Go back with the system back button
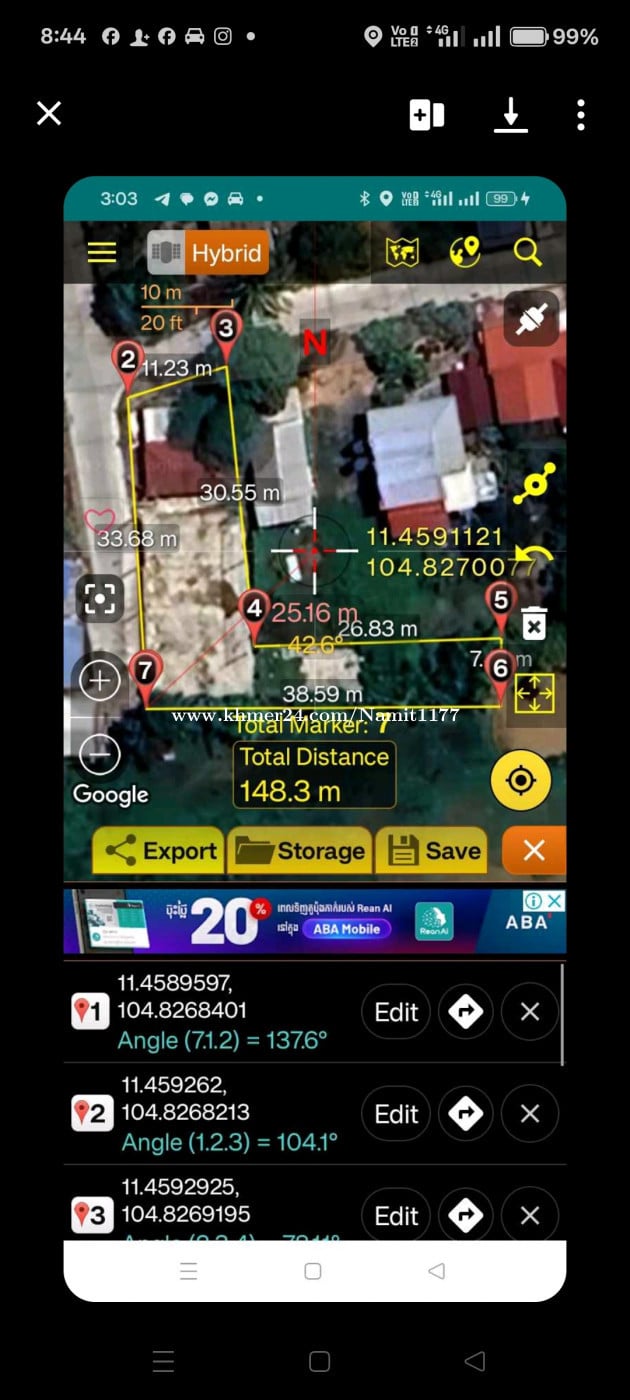The image size is (630, 1400). point(475,1361)
